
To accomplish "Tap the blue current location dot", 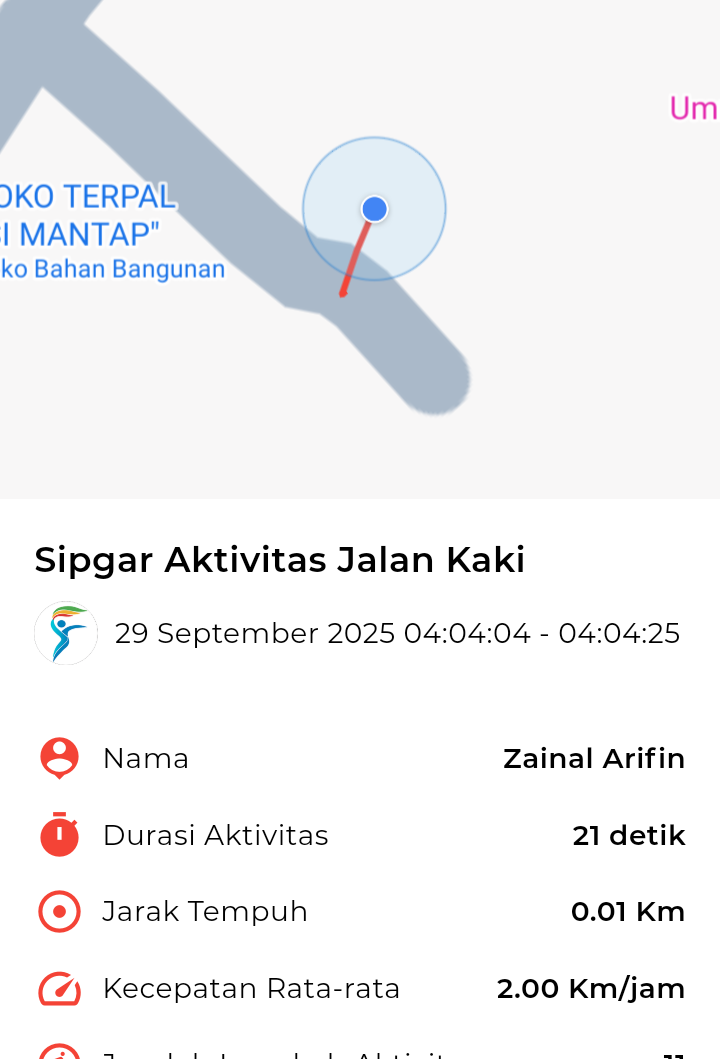I will point(374,209).
